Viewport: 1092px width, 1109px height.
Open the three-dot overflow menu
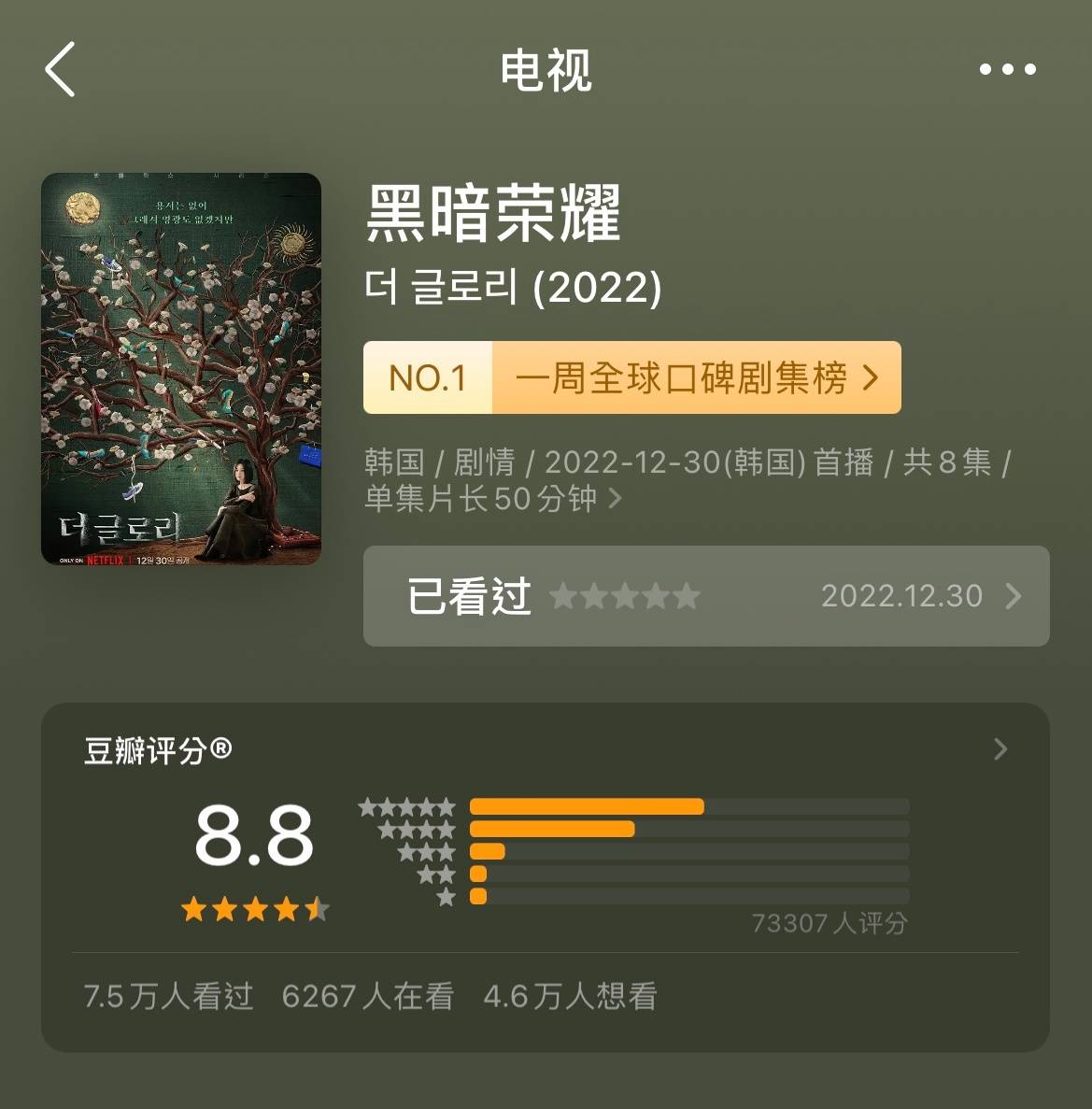(x=1007, y=69)
